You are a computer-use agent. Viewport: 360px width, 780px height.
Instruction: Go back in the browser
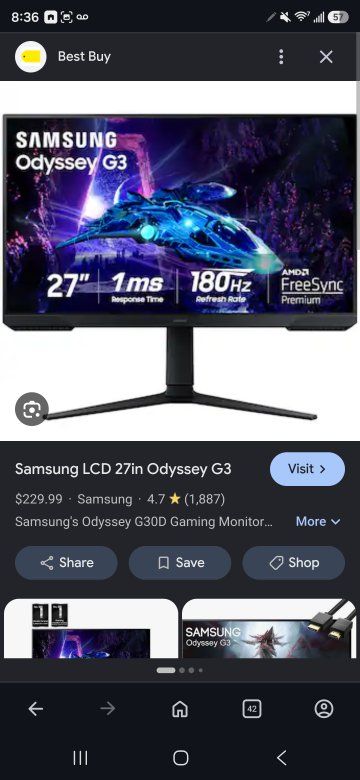(36, 709)
